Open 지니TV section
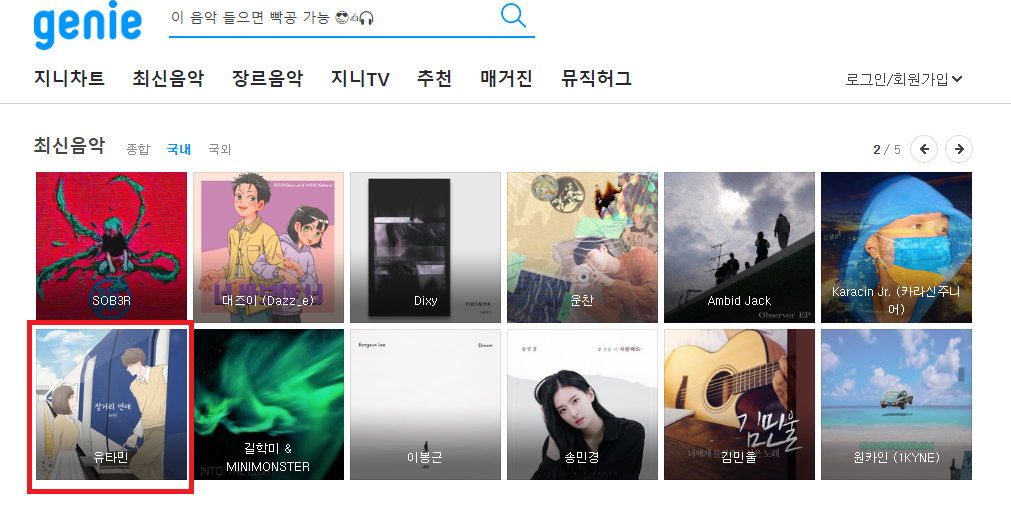 point(360,78)
